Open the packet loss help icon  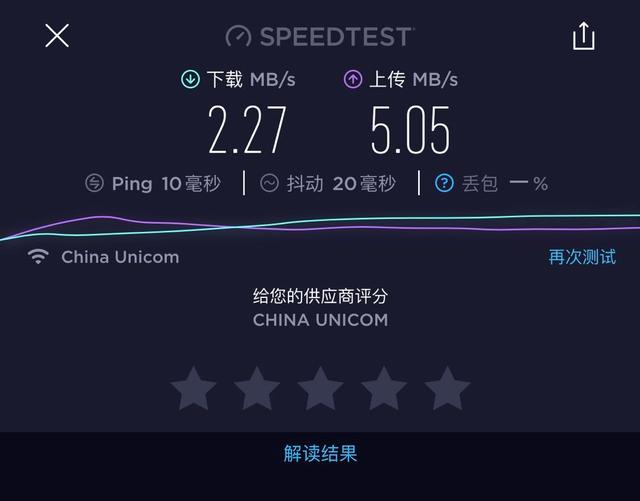(x=444, y=183)
